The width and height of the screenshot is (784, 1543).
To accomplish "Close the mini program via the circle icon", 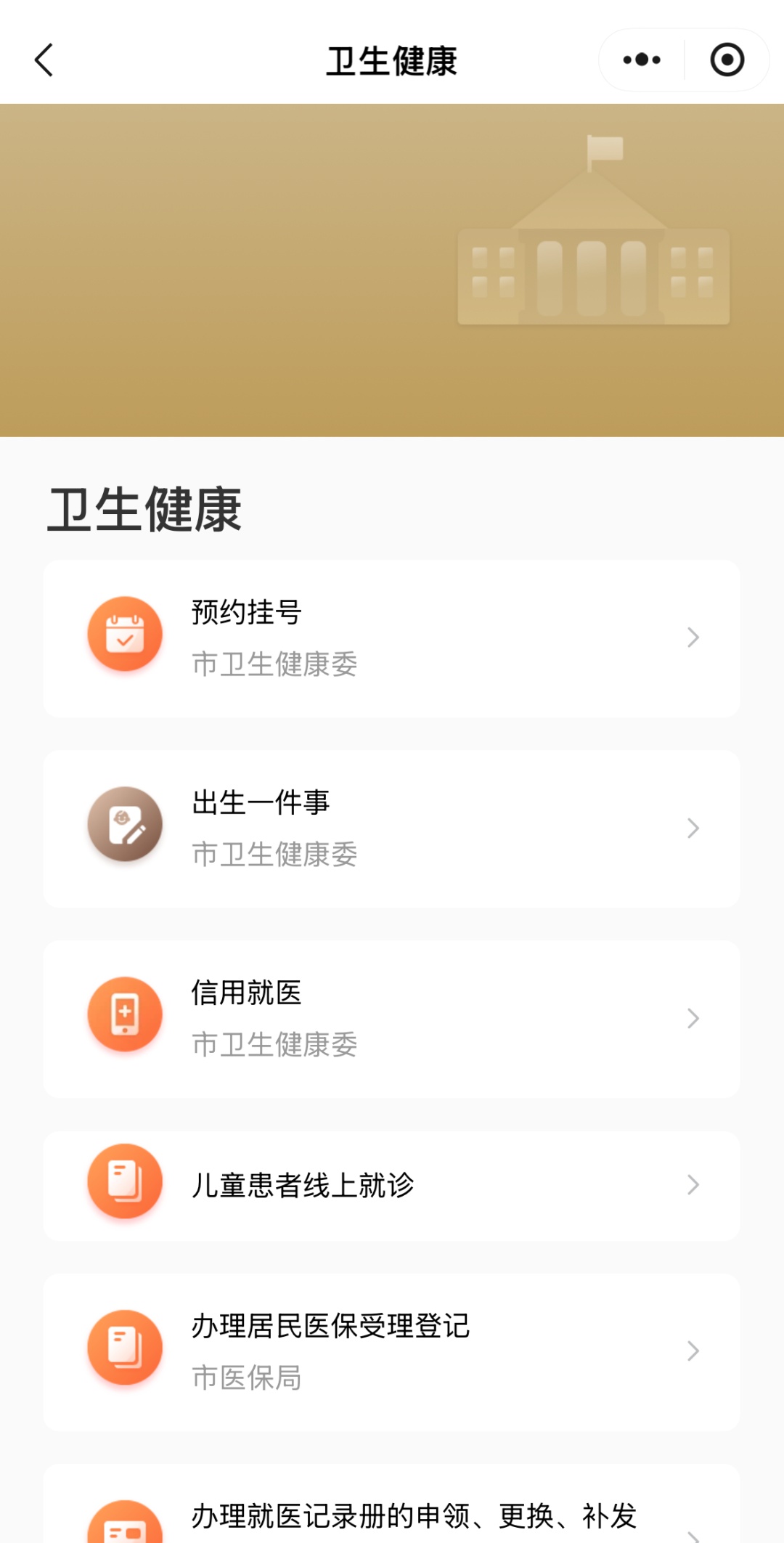I will click(x=727, y=60).
